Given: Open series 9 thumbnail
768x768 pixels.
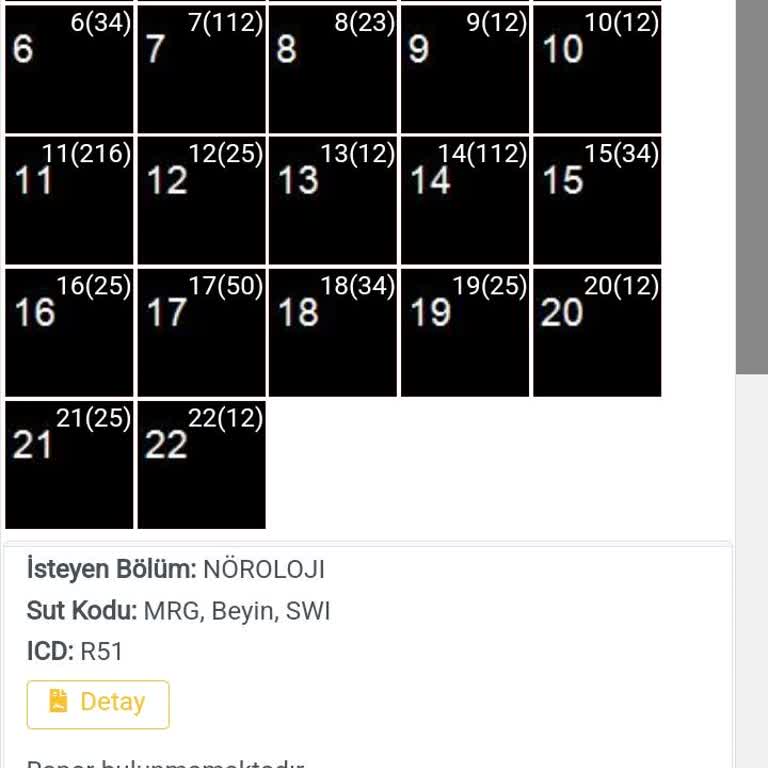Looking at the screenshot, I should [x=465, y=69].
